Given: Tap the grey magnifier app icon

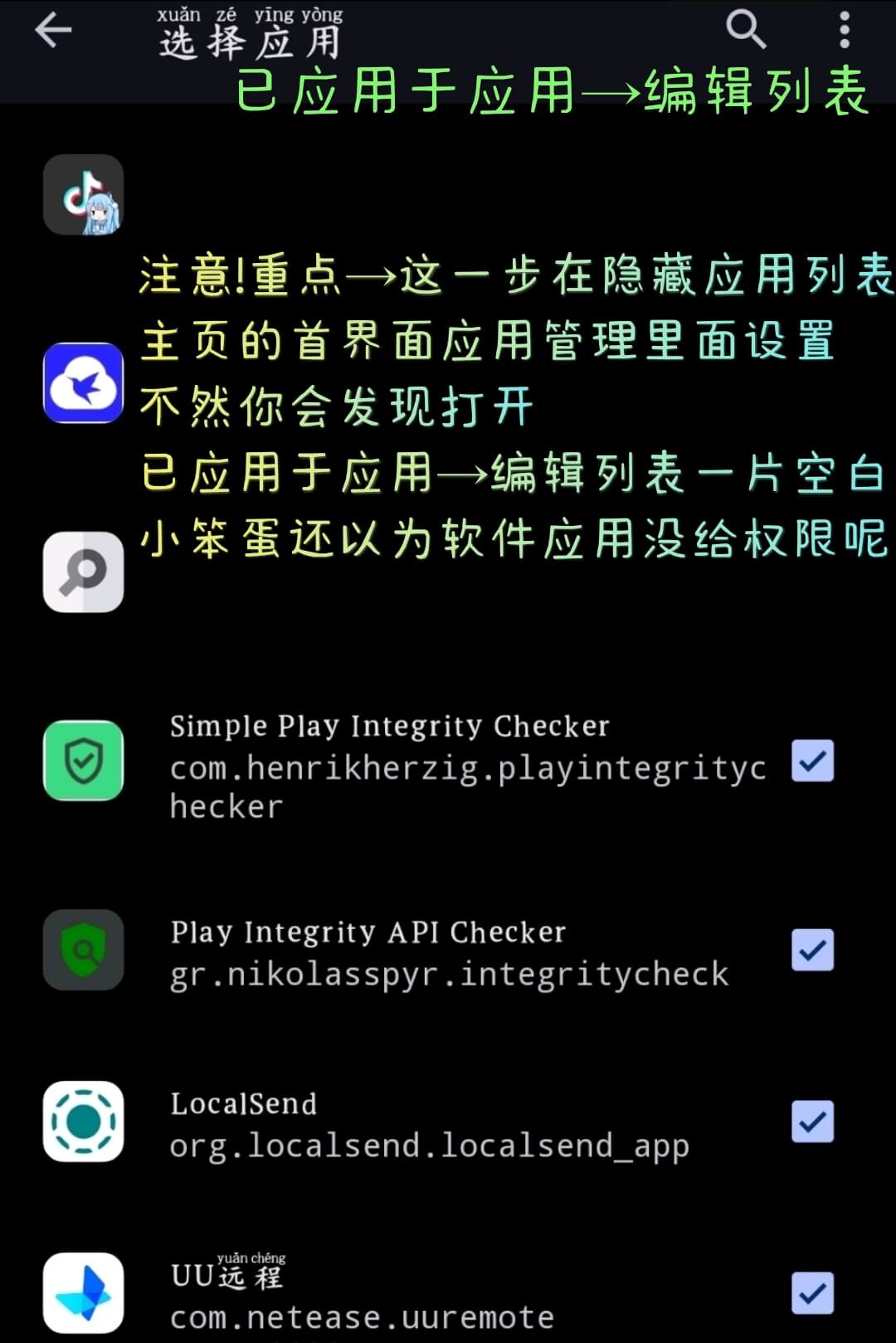Looking at the screenshot, I should click(83, 572).
